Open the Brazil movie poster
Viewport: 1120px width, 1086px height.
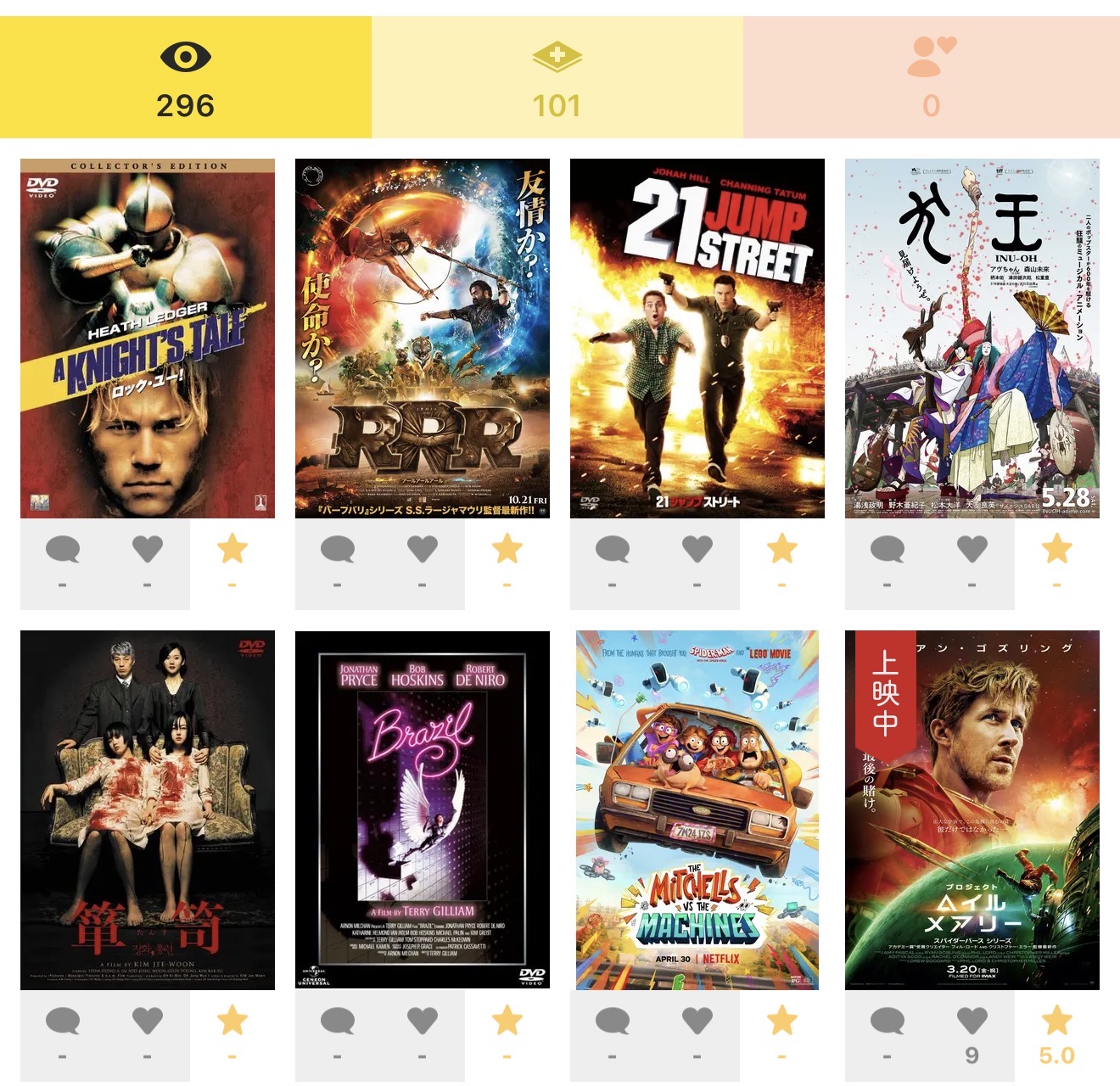tap(423, 809)
